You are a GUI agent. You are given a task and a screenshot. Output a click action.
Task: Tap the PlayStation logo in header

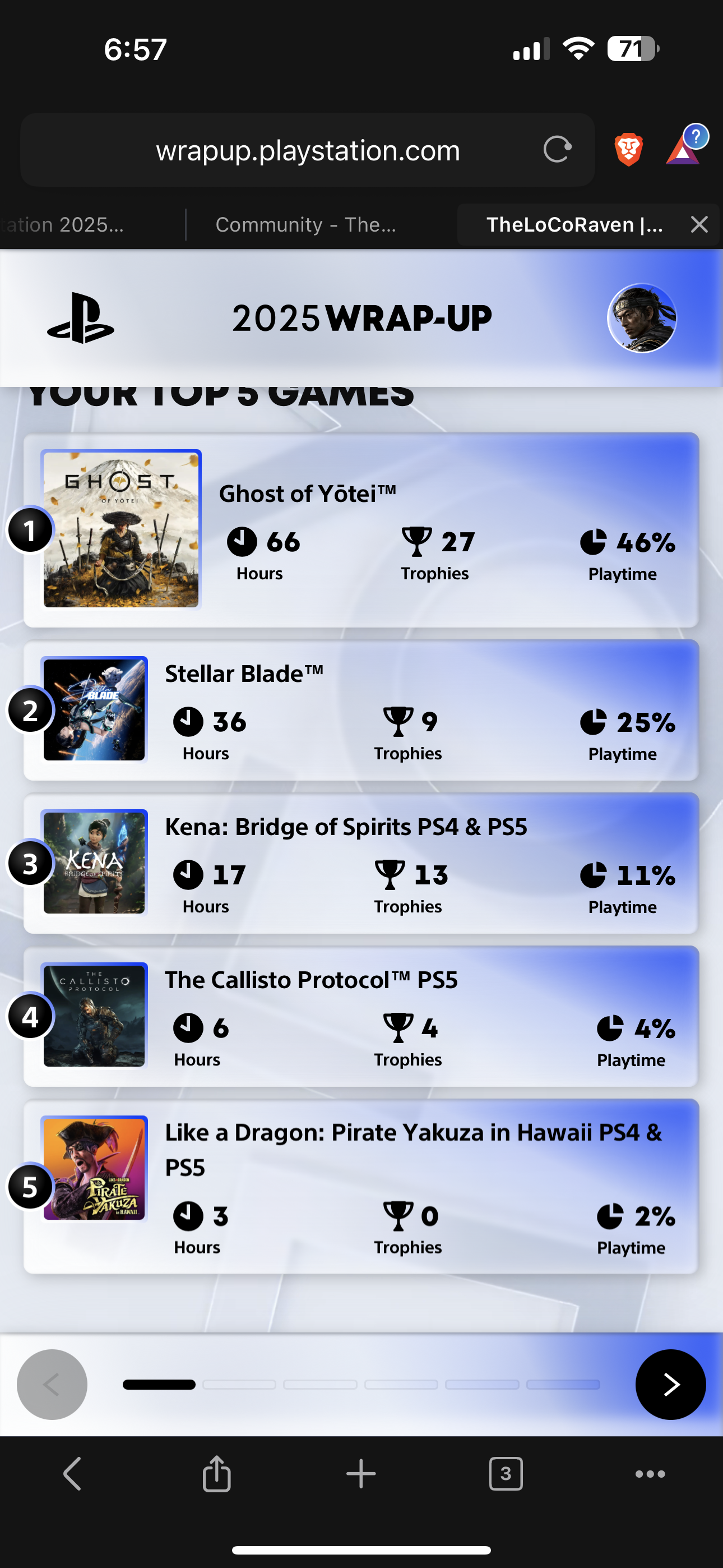(x=81, y=319)
